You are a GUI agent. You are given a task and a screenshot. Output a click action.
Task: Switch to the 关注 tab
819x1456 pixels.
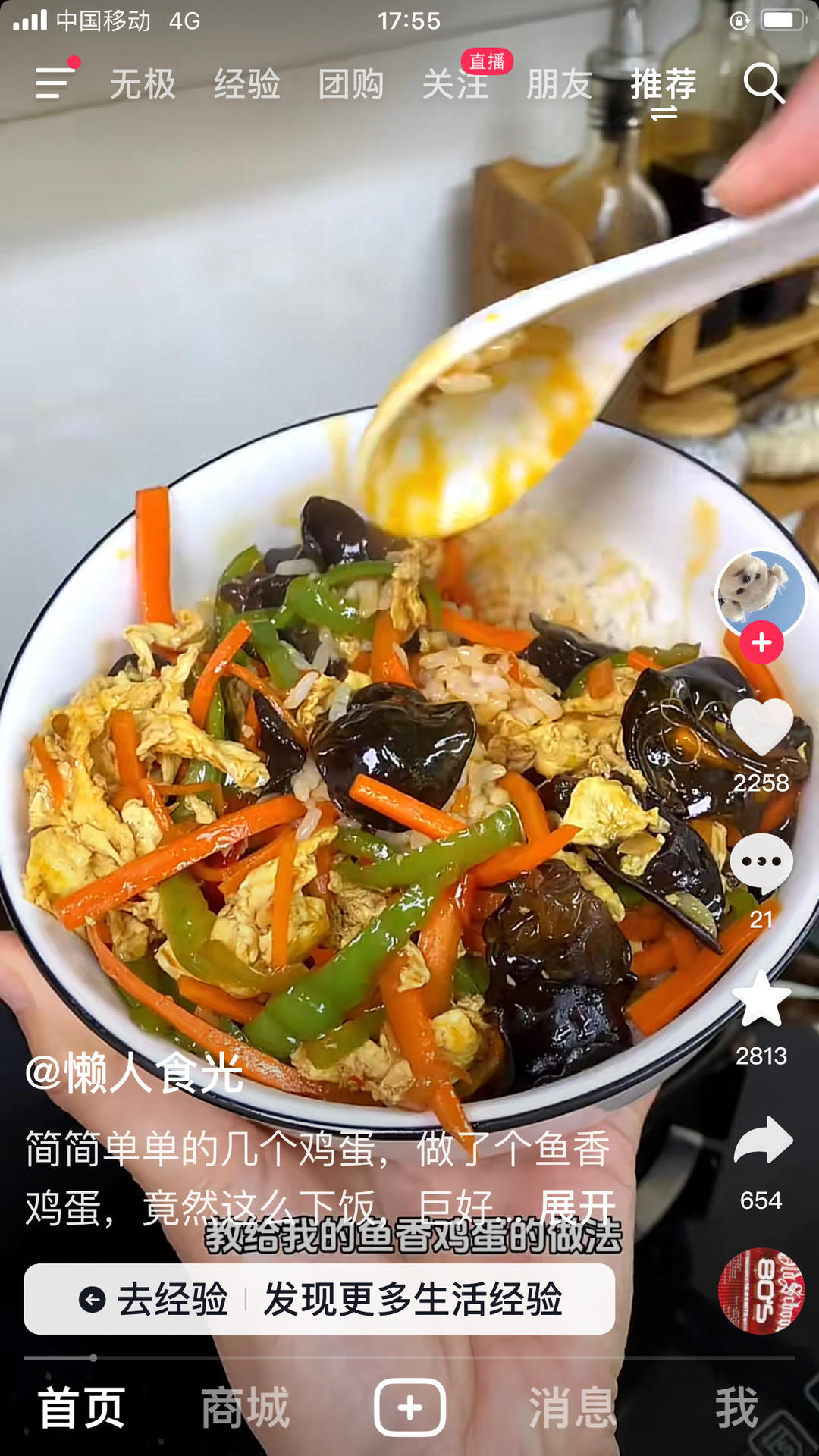coord(455,83)
